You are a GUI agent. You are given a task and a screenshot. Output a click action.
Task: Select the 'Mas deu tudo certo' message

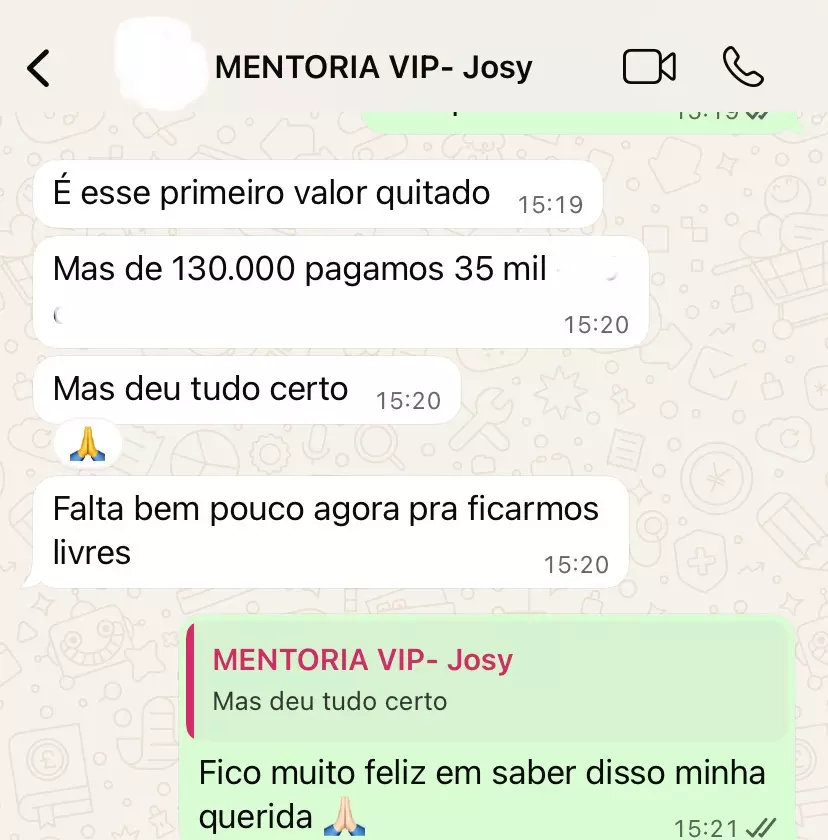(200, 389)
